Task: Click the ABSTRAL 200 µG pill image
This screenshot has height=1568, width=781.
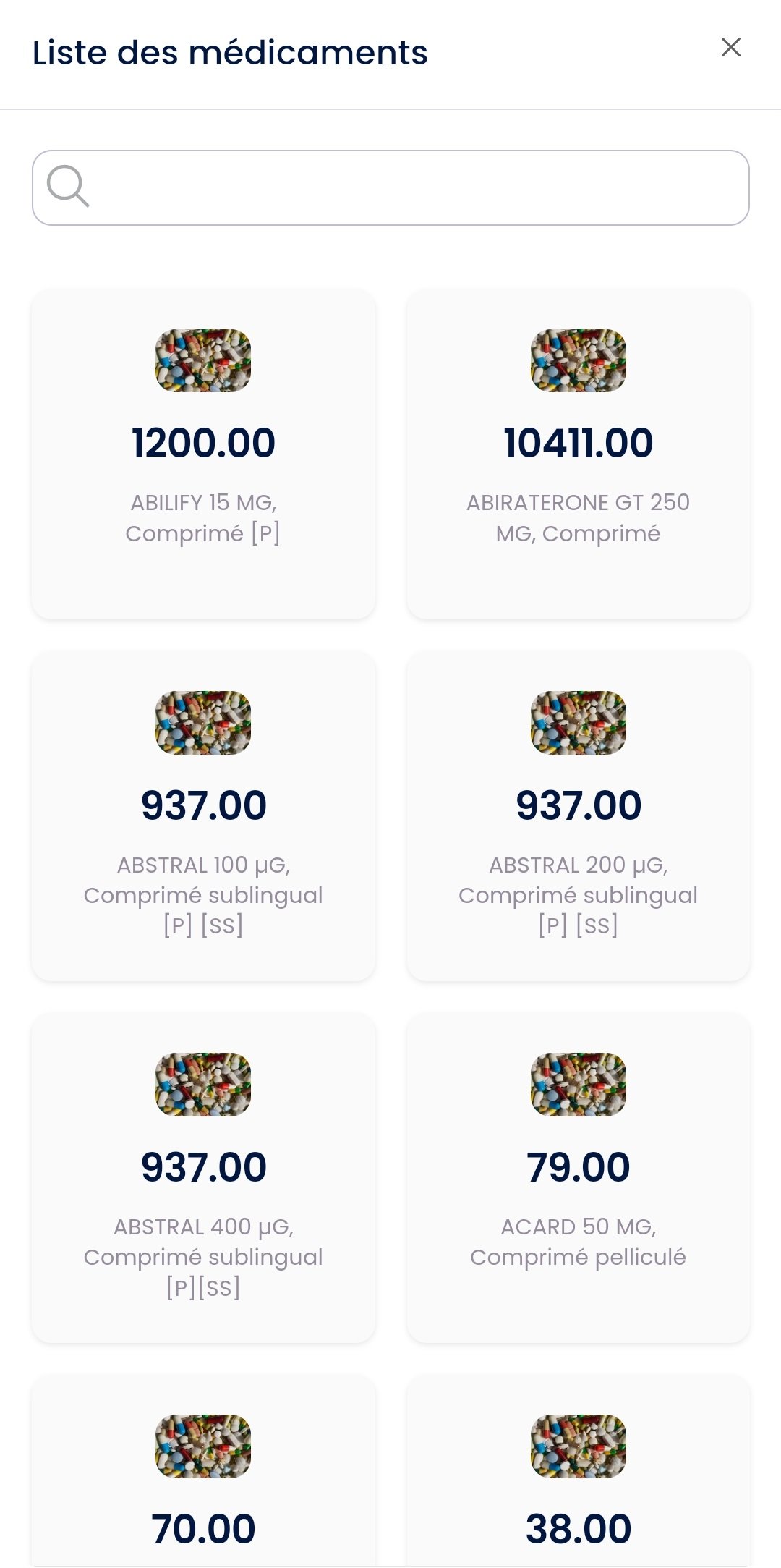Action: click(x=578, y=724)
